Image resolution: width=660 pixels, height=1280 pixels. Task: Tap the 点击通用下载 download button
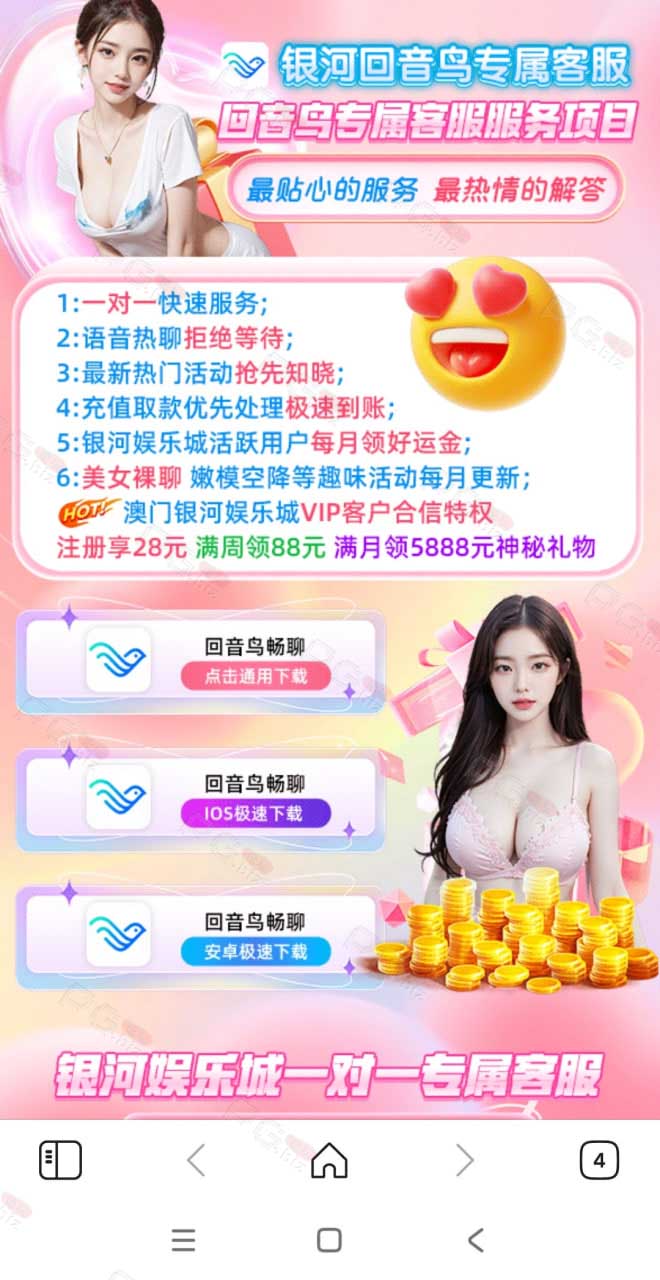[x=255, y=677]
